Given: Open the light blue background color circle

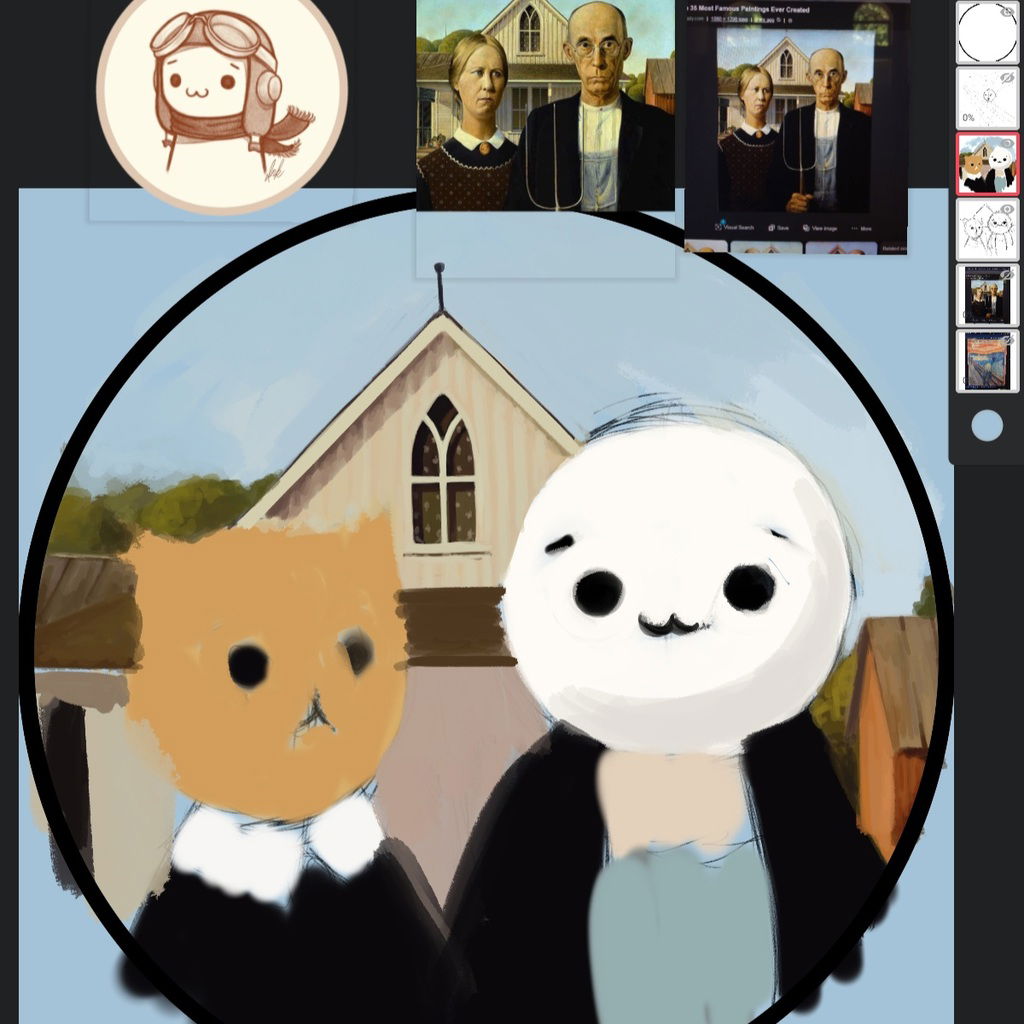Looking at the screenshot, I should (987, 426).
